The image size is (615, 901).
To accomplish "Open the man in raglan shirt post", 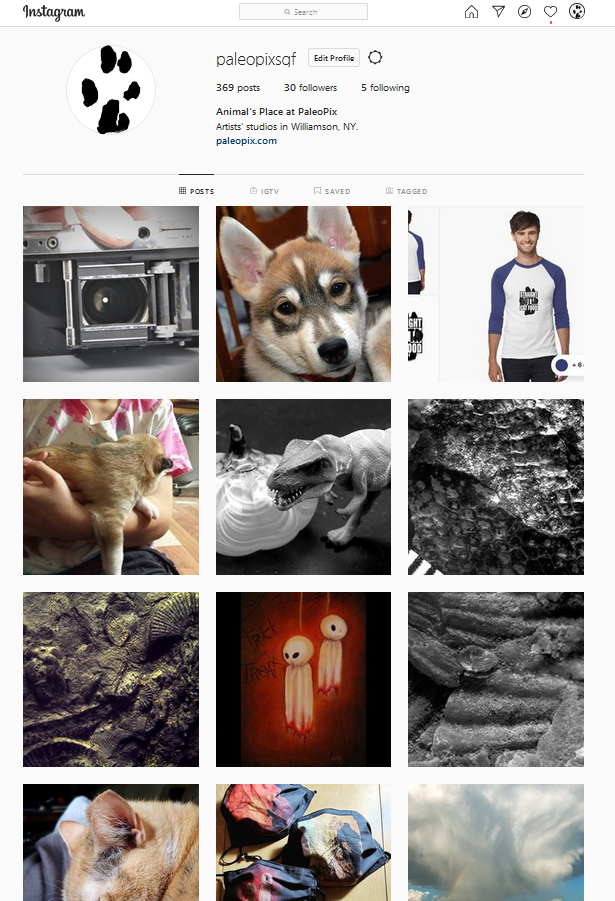I will pyautogui.click(x=496, y=294).
